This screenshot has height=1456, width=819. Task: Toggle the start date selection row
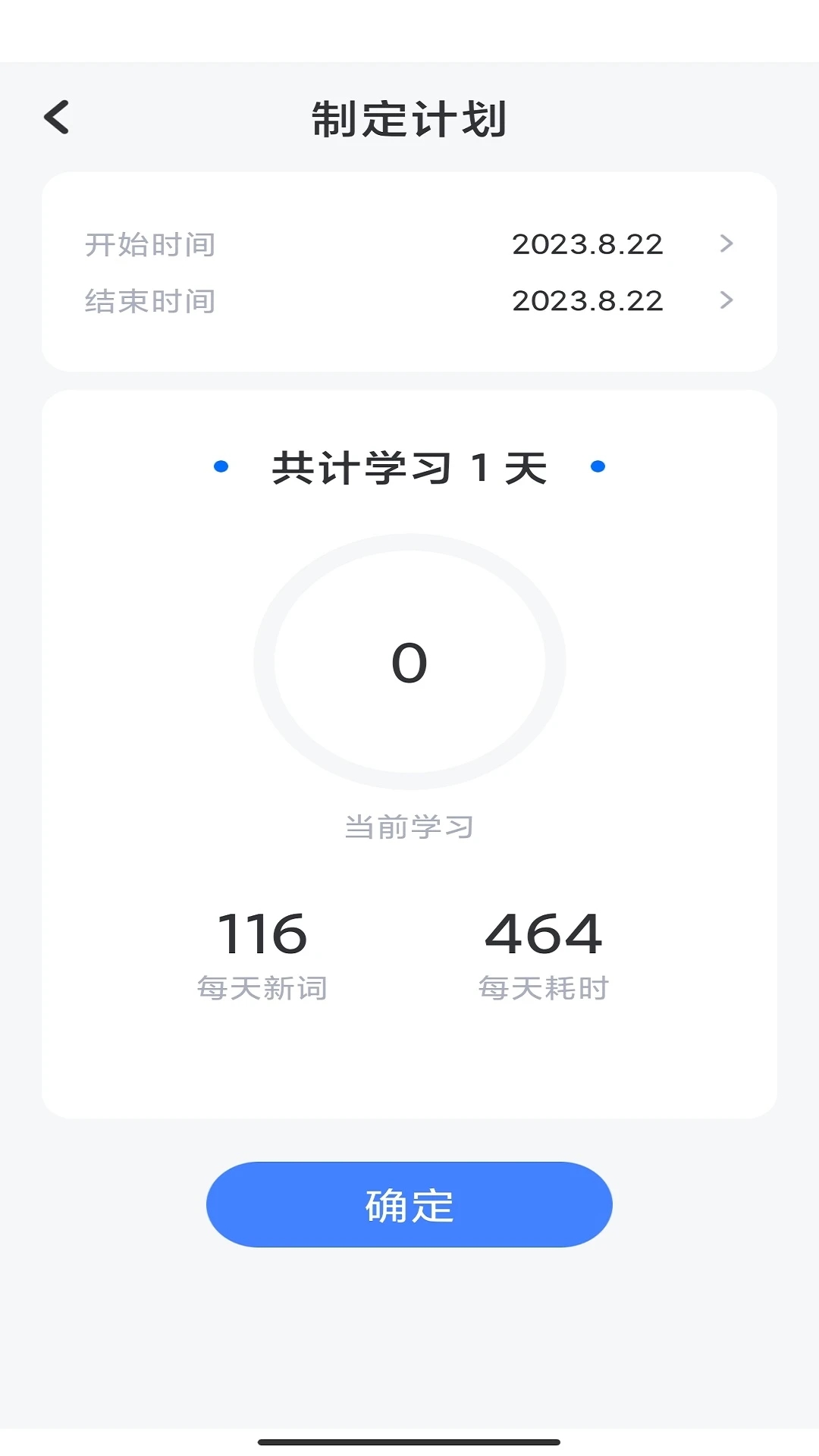pos(409,243)
